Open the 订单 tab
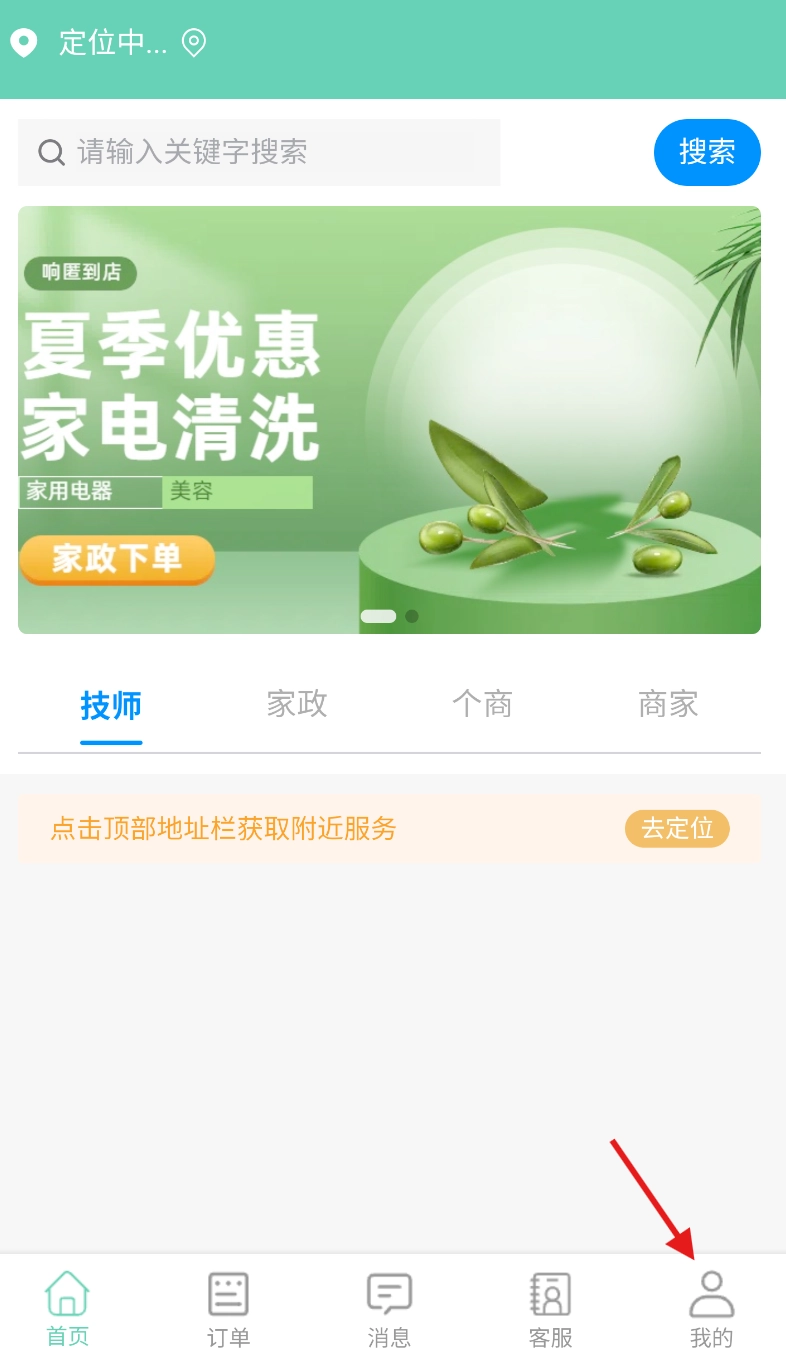 point(228,1306)
